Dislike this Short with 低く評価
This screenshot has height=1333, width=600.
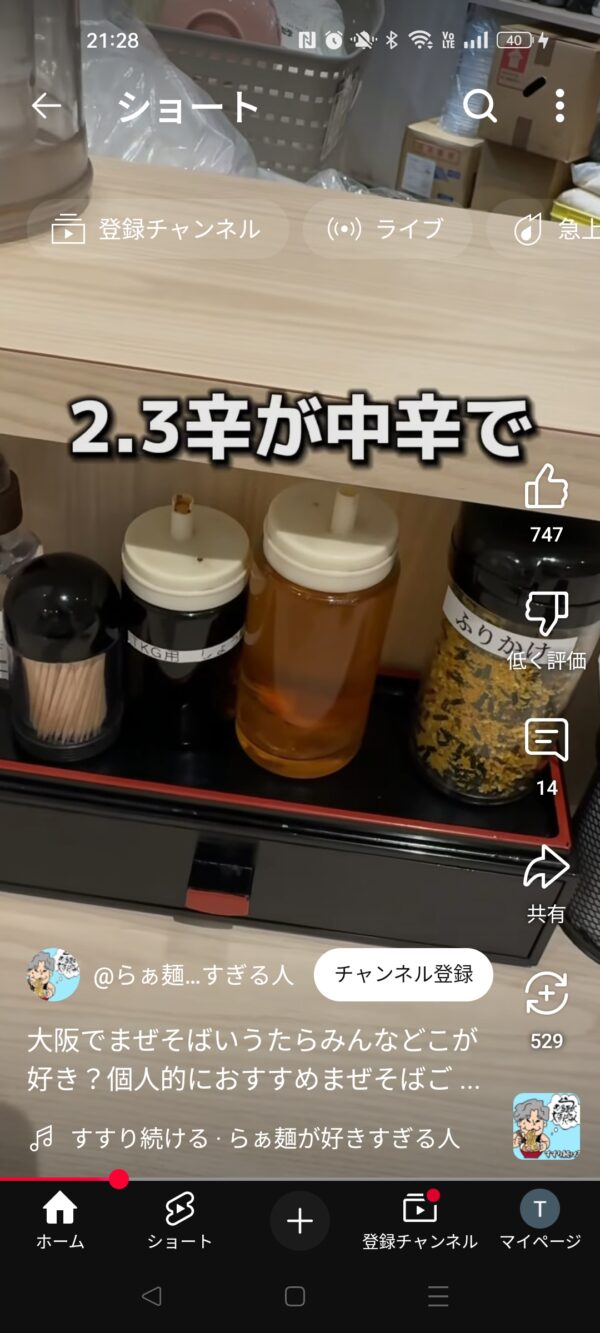point(546,615)
